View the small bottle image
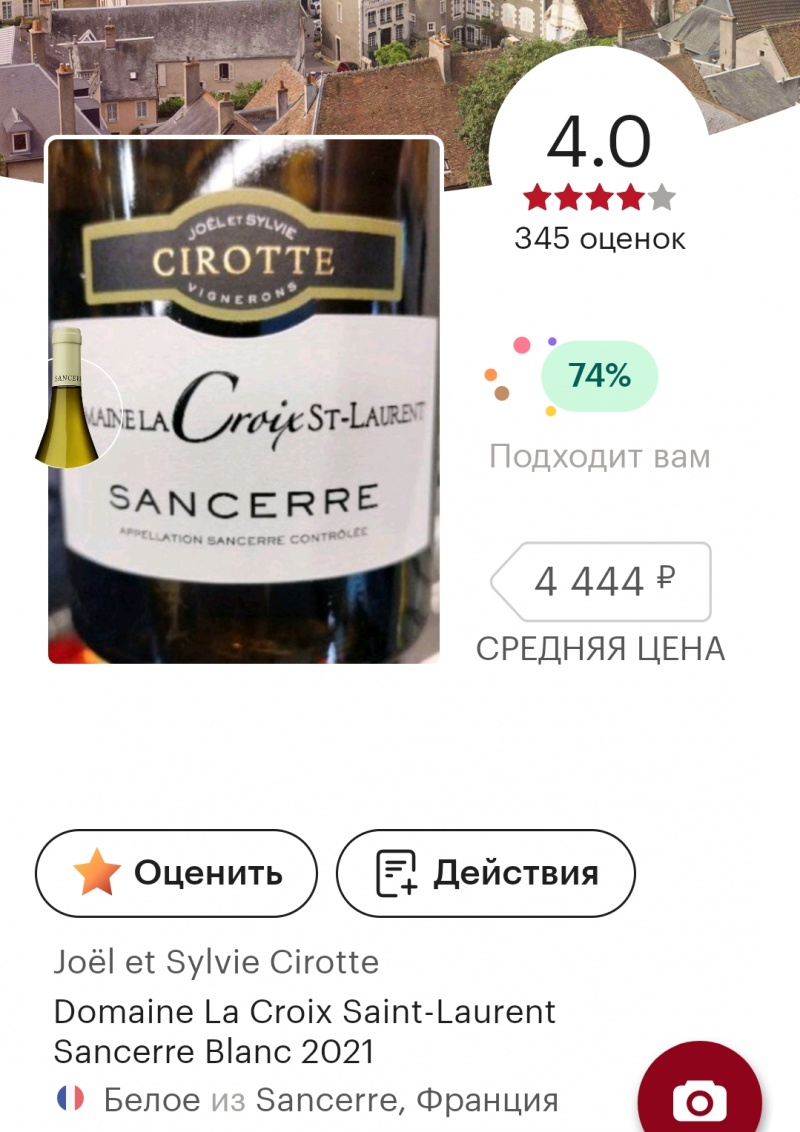This screenshot has height=1132, width=800. (x=68, y=398)
